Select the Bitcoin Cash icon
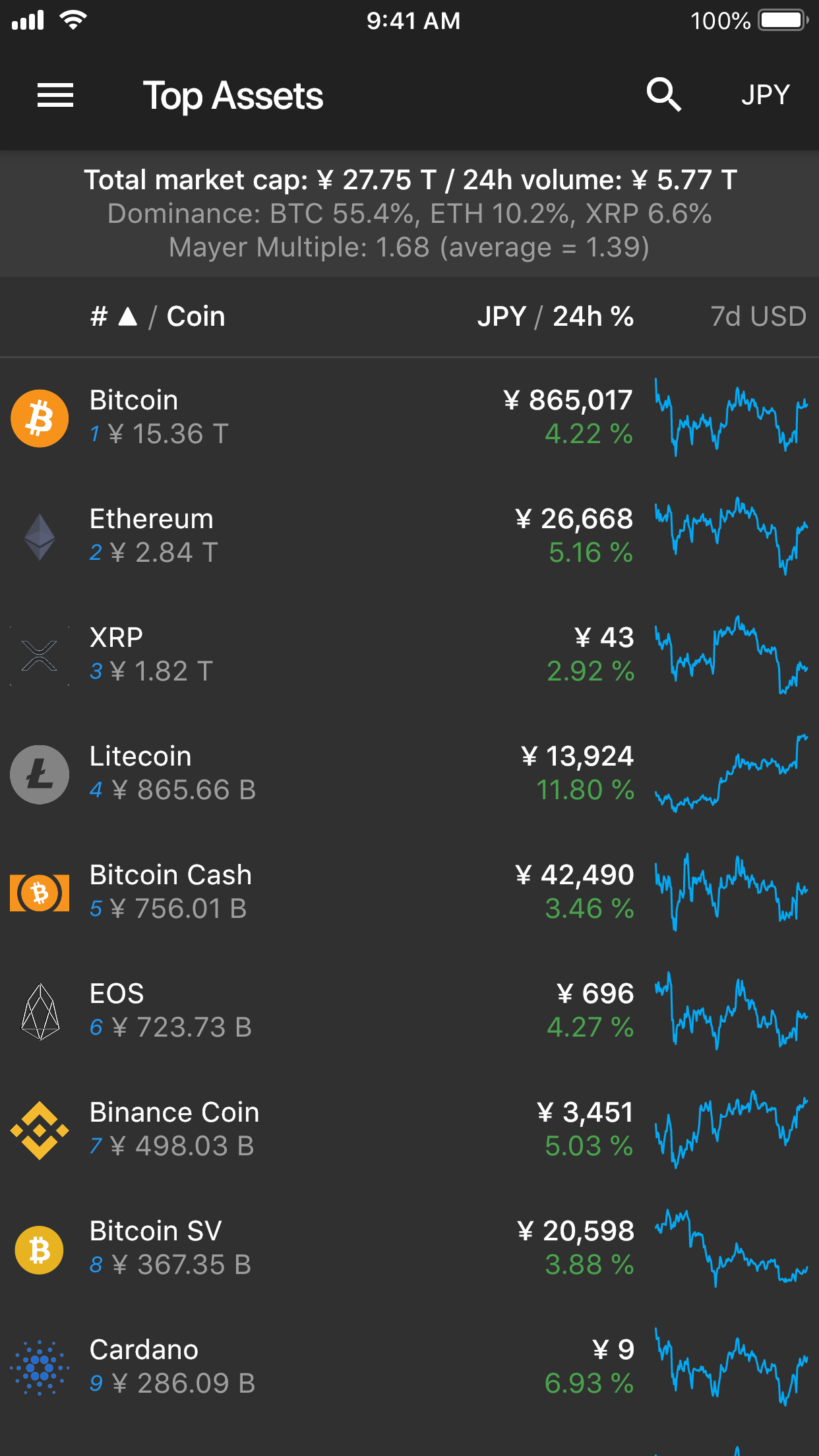 coord(39,893)
